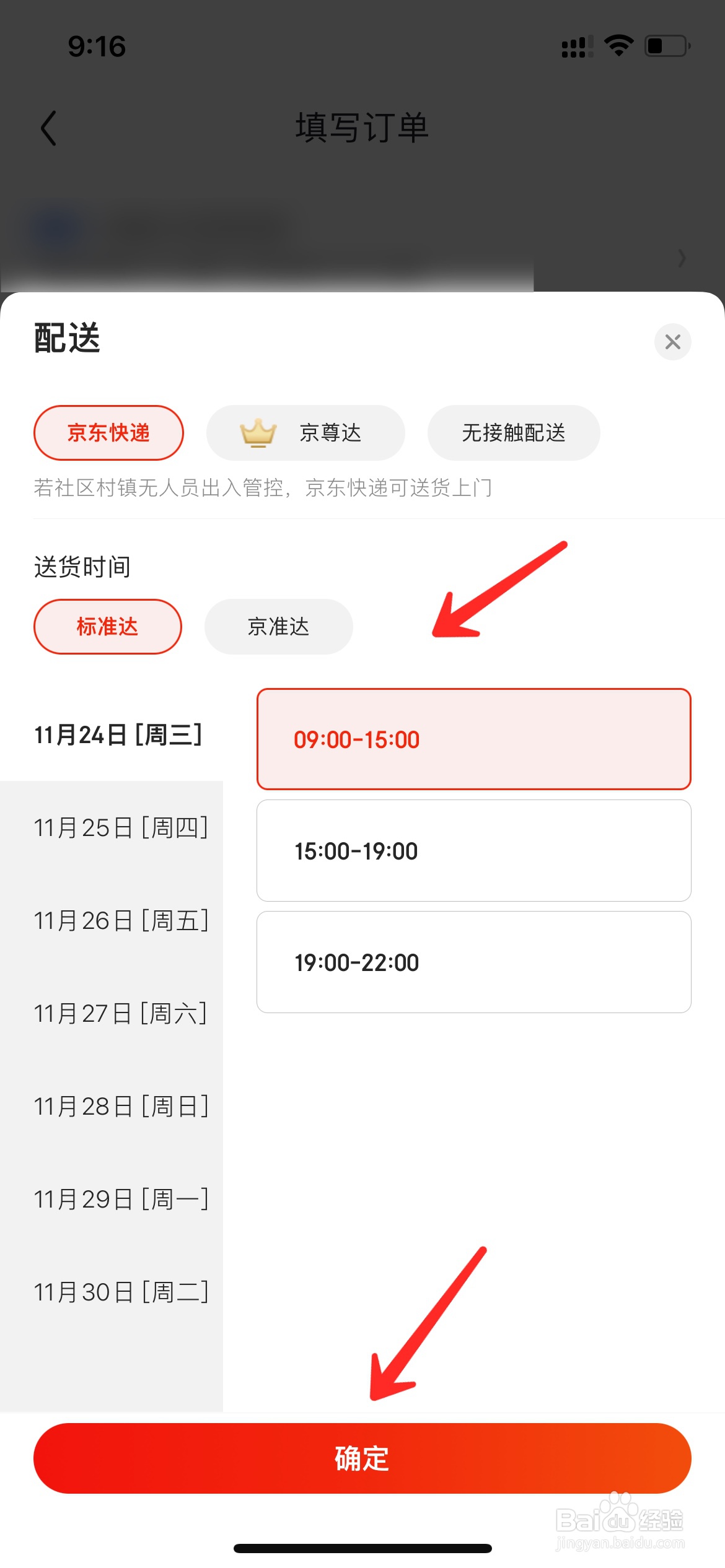Switch to 京准达 delivery speed
The image size is (725, 1568).
278,626
